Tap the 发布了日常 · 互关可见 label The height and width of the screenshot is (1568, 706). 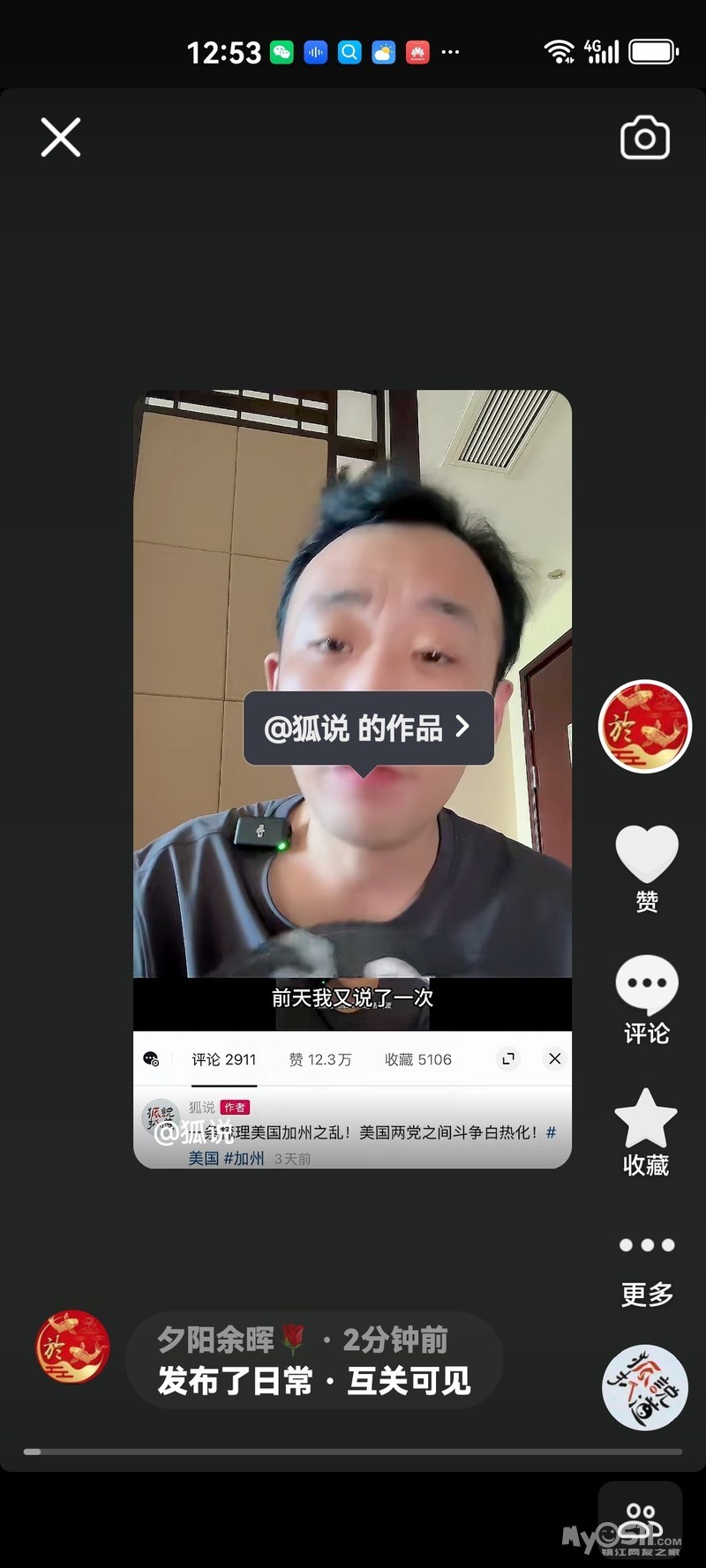pyautogui.click(x=314, y=1381)
